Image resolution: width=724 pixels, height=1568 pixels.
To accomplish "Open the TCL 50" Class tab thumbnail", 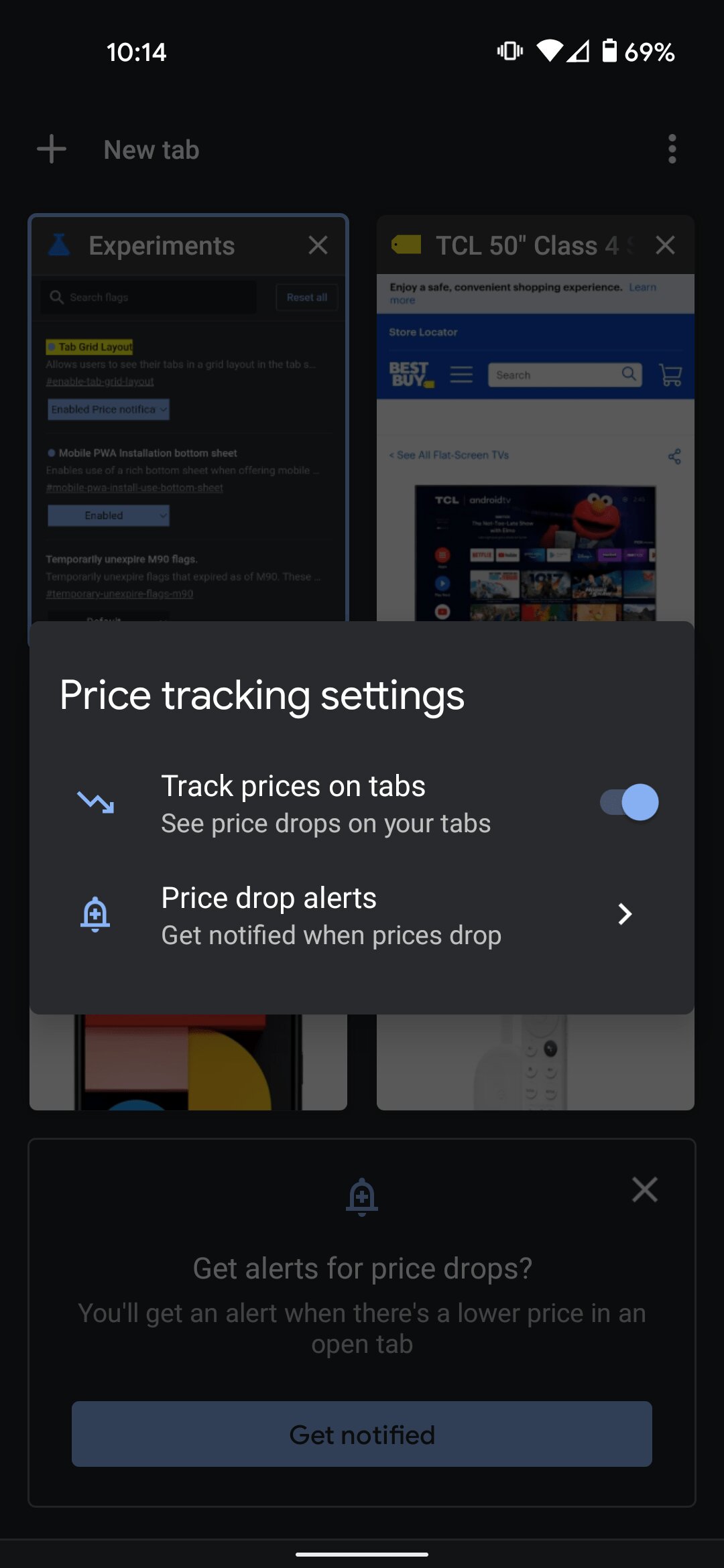I will (x=535, y=448).
